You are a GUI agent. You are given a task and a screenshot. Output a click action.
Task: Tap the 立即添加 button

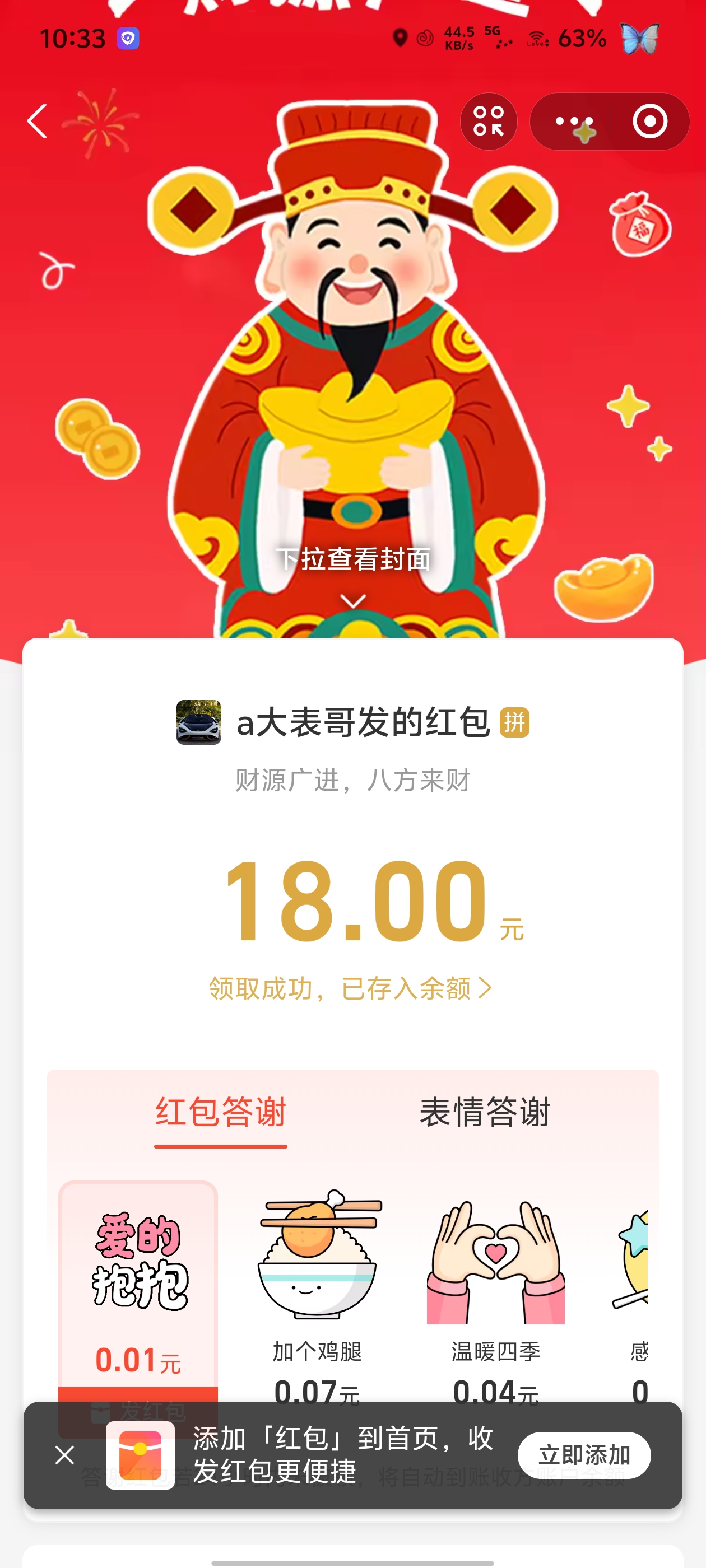[583, 1455]
